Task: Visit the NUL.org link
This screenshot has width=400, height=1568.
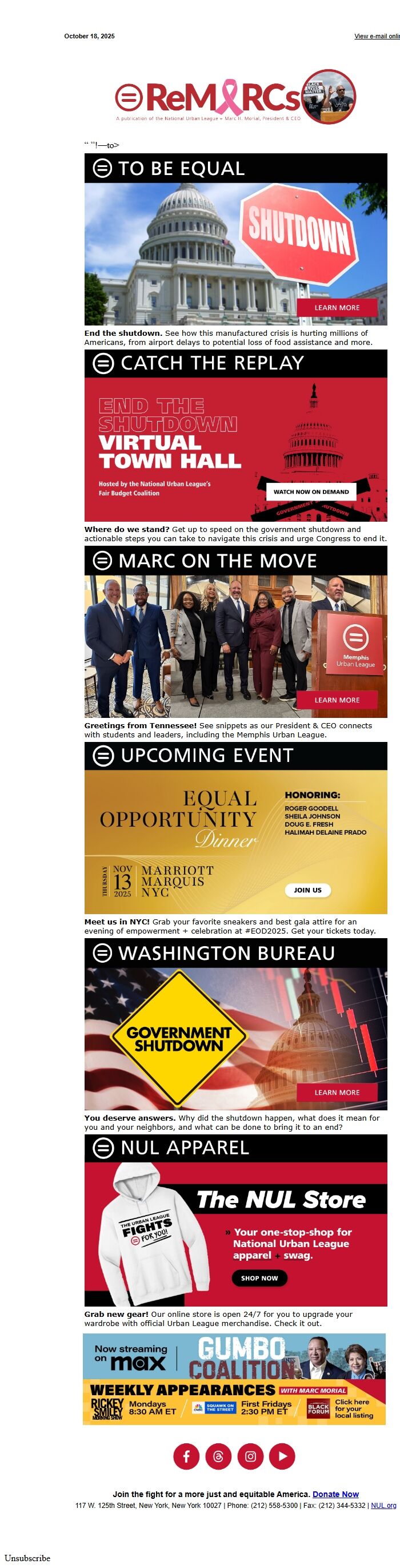Action: tap(383, 1505)
